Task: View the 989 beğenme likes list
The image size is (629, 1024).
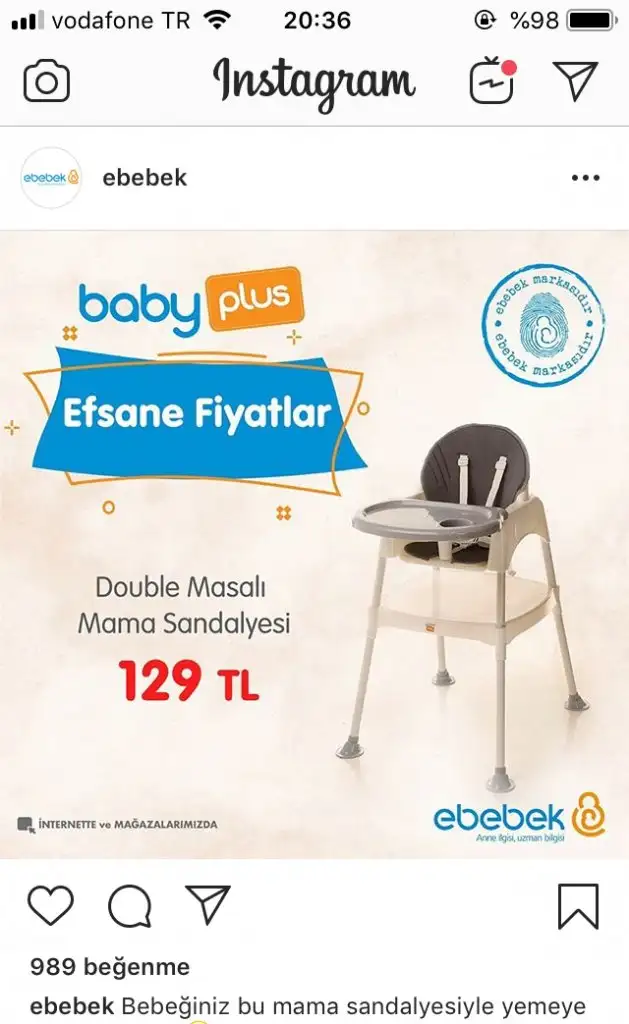Action: click(110, 967)
